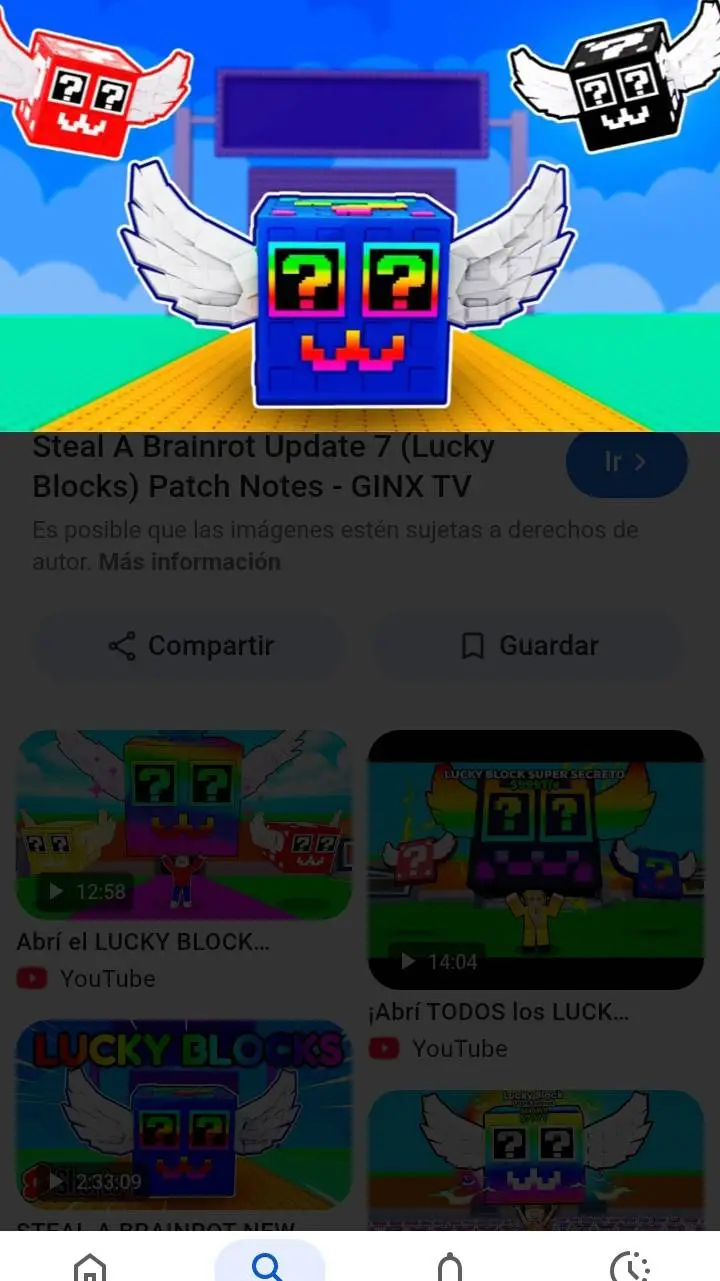Click the share icon inside Compartir button
The height and width of the screenshot is (1281, 720).
pyautogui.click(x=122, y=645)
